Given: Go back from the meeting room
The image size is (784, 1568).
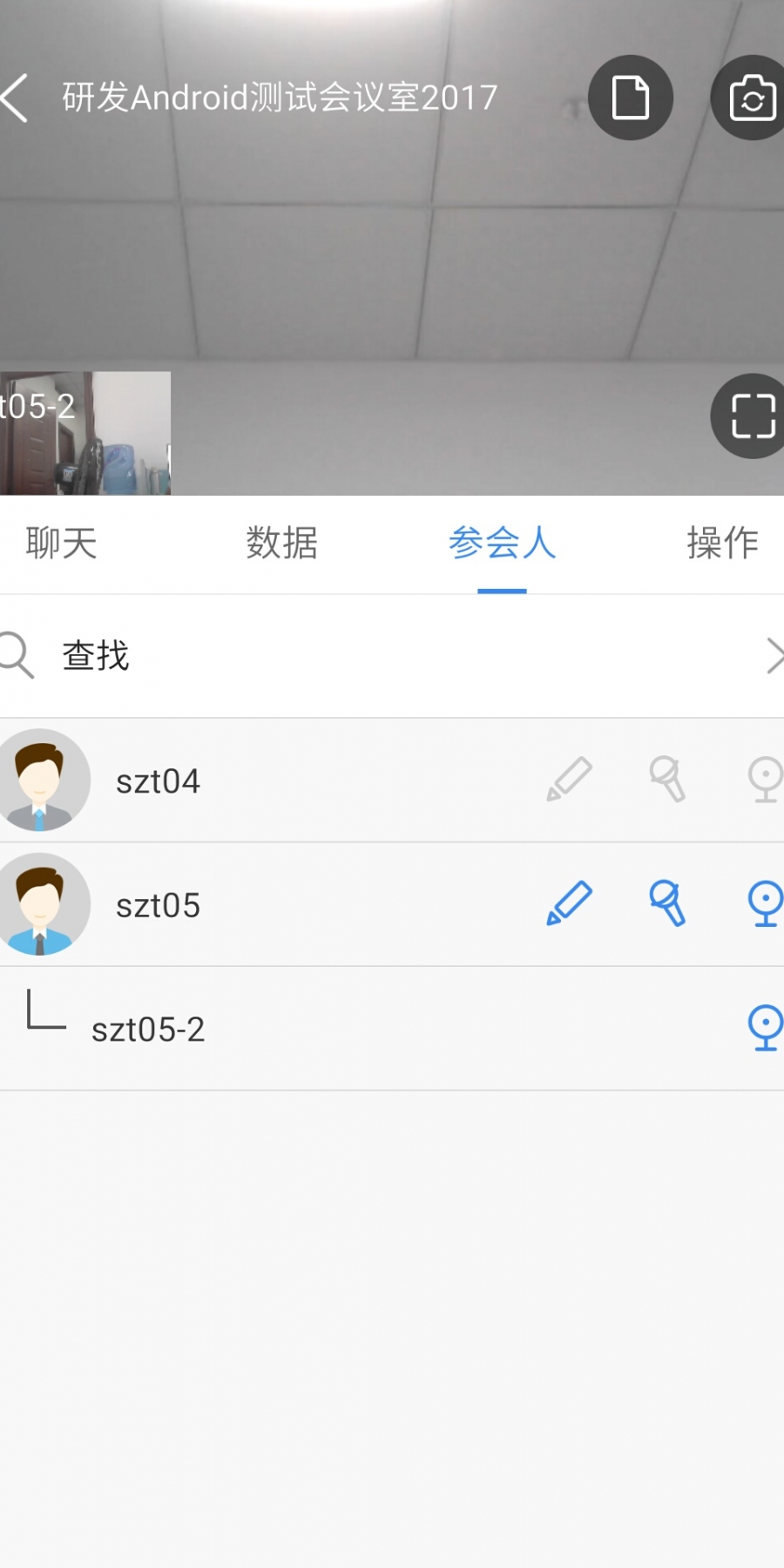Looking at the screenshot, I should 17,98.
